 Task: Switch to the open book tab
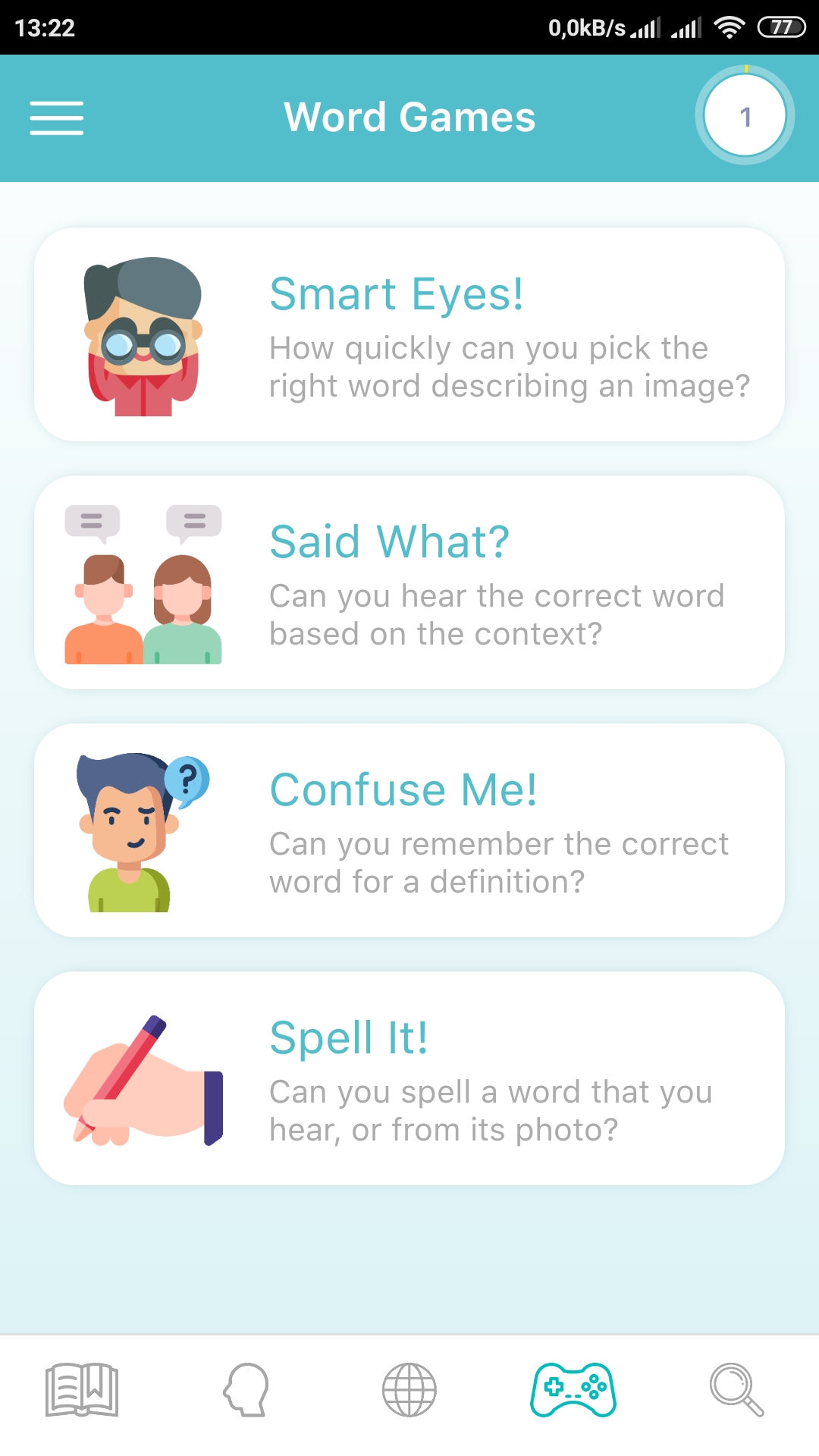(82, 1389)
